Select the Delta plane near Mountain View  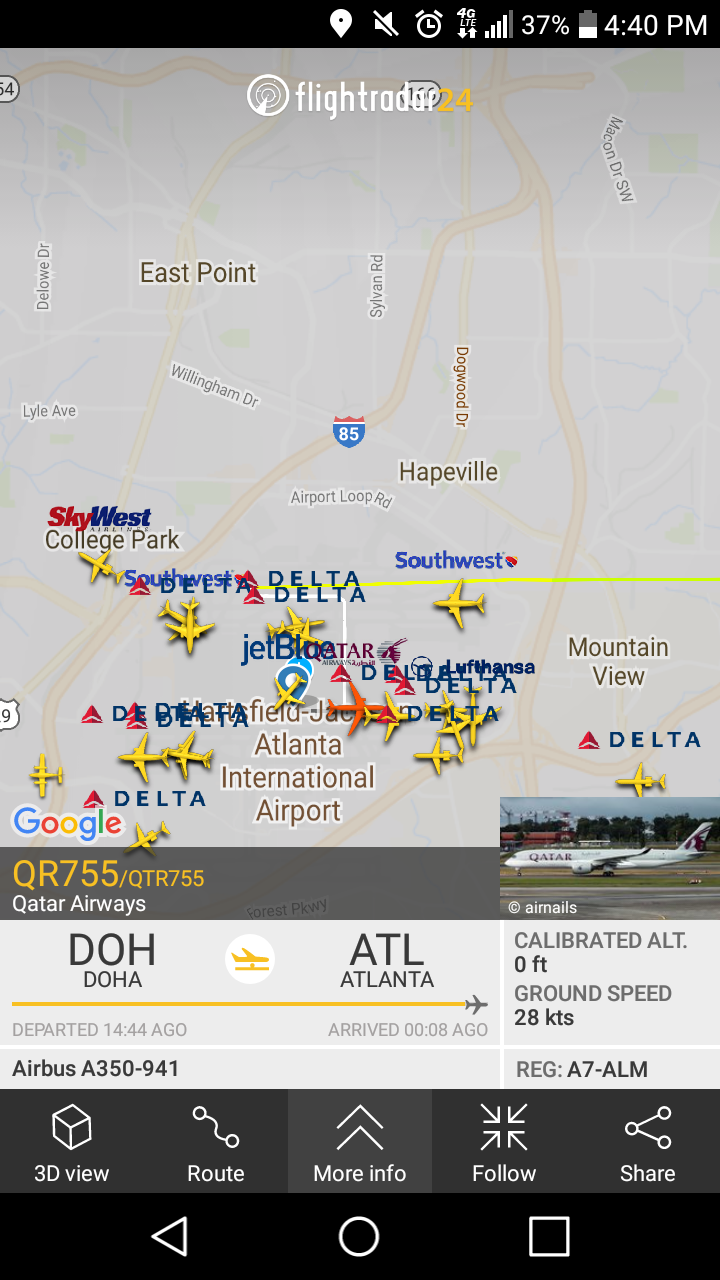(x=641, y=779)
